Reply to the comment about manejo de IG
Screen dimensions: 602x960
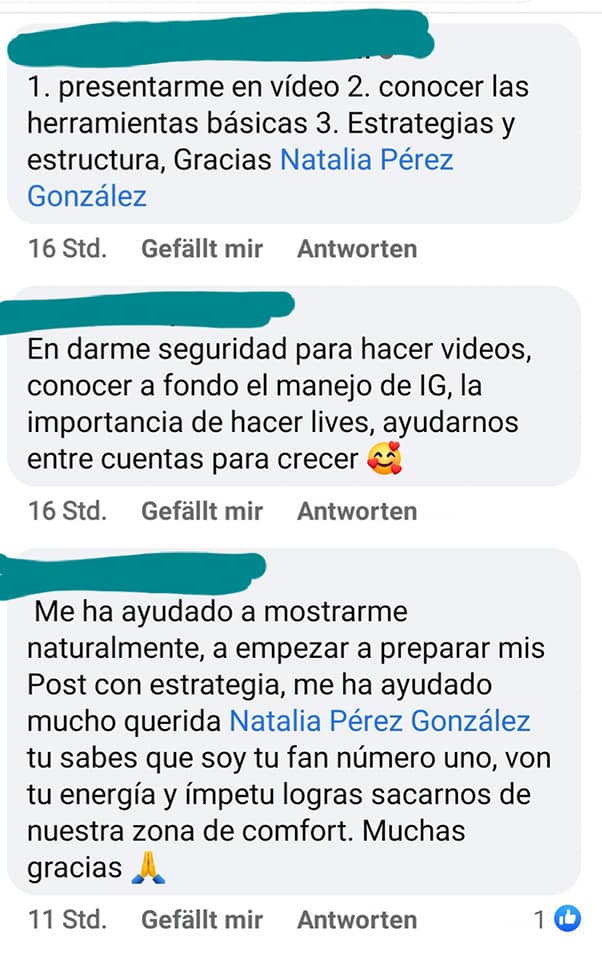356,512
